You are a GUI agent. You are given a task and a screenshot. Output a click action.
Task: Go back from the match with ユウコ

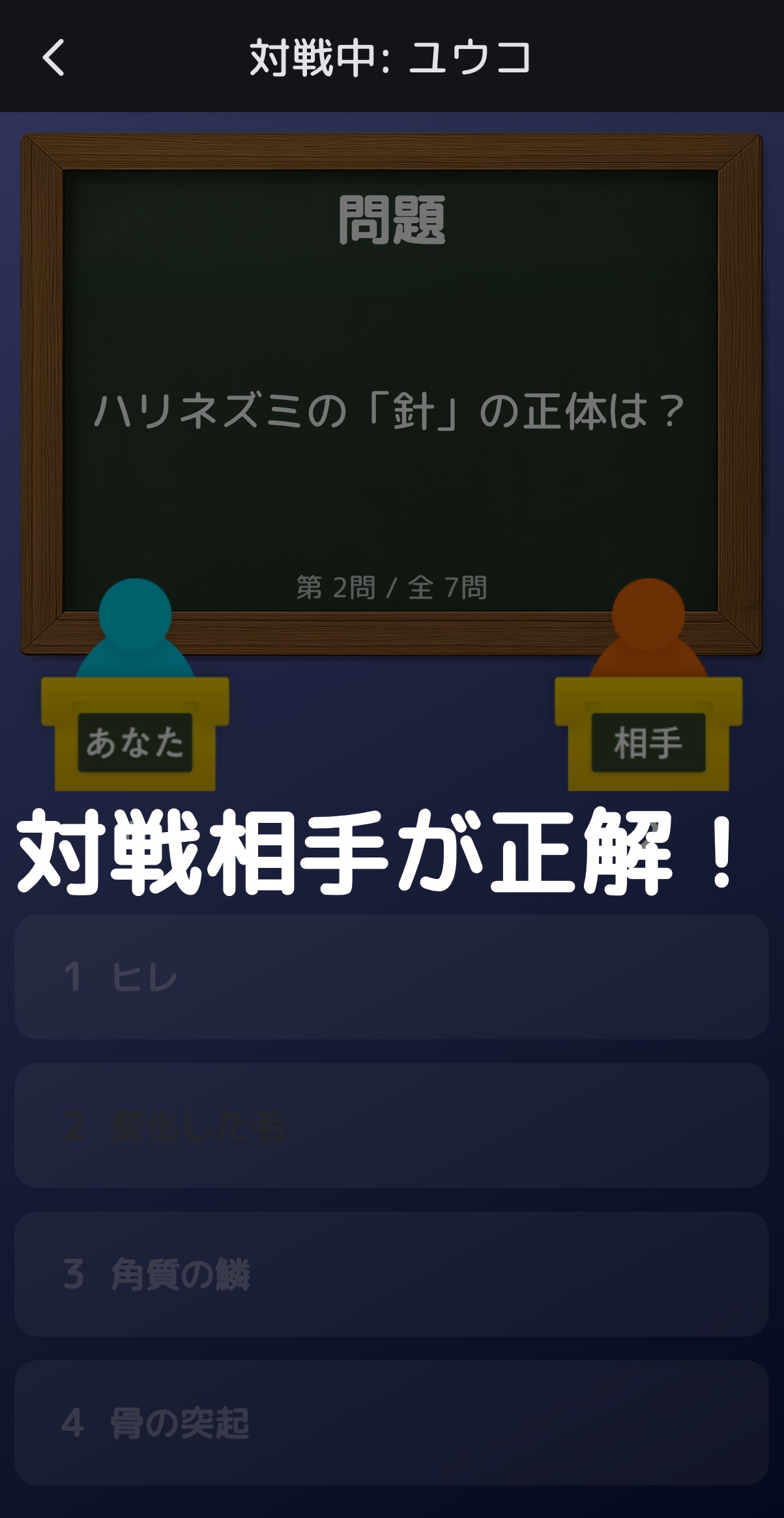click(53, 57)
